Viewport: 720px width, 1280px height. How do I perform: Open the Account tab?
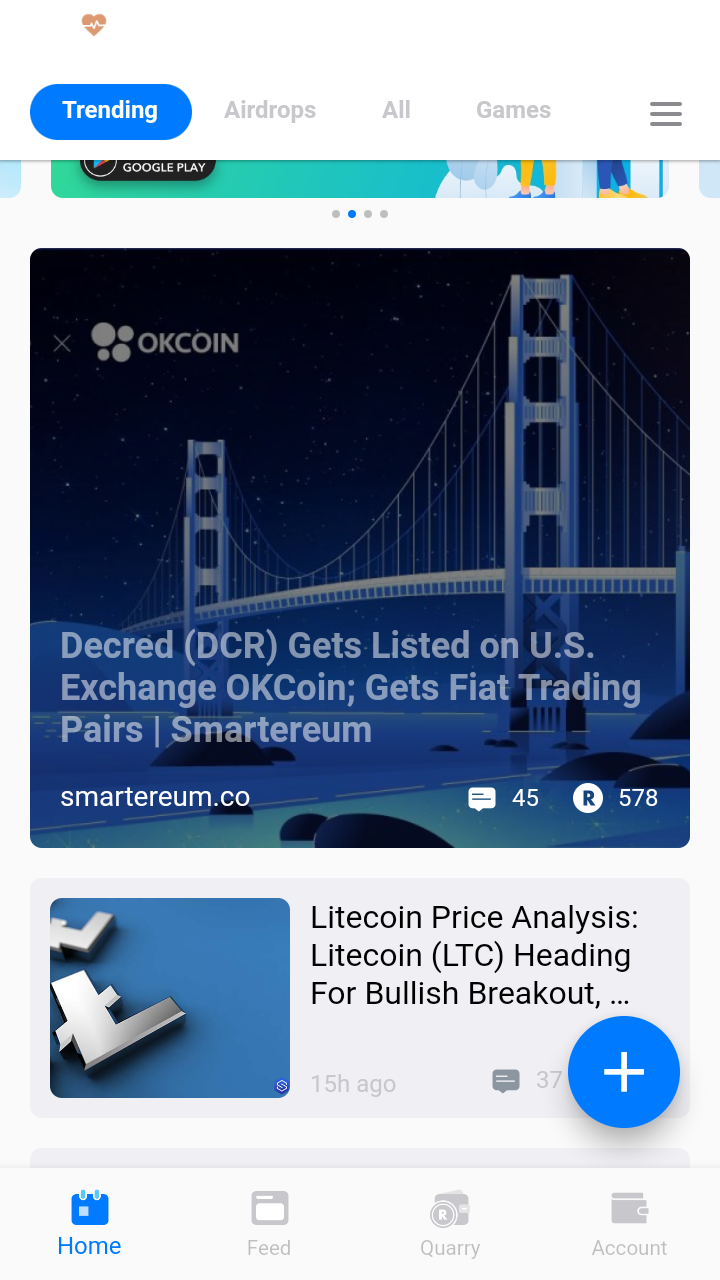(629, 1224)
